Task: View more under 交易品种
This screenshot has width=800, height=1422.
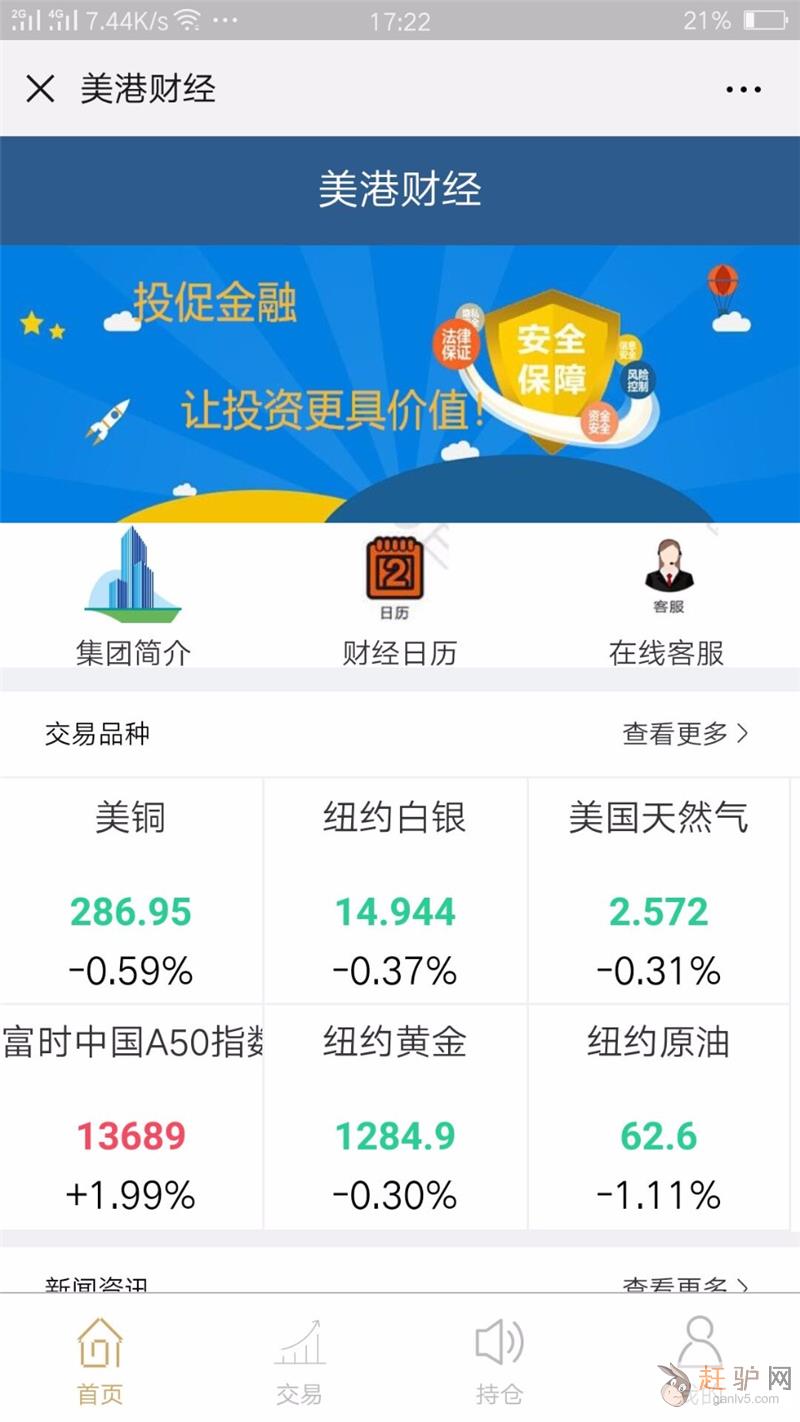Action: [685, 734]
